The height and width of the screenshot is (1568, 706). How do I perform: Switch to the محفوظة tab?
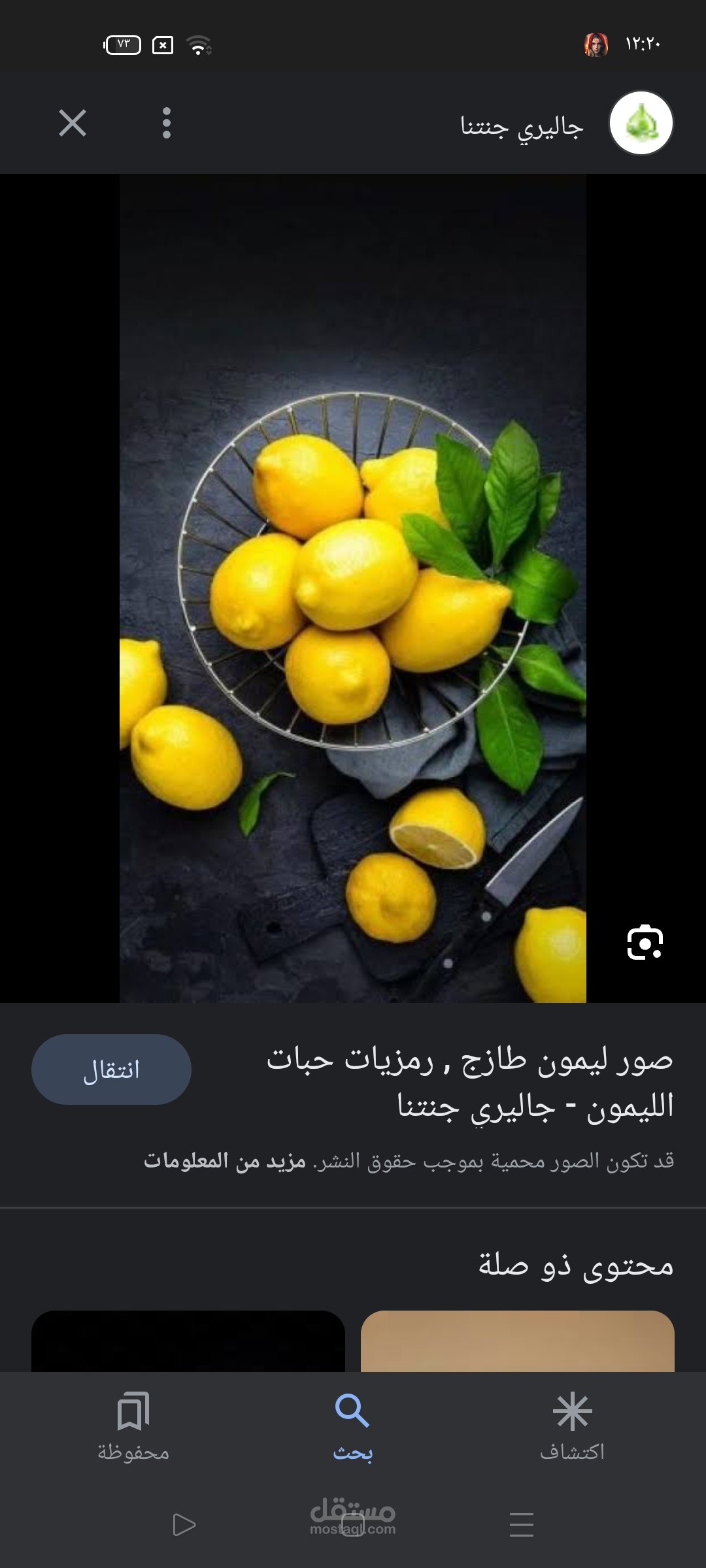(133, 1428)
